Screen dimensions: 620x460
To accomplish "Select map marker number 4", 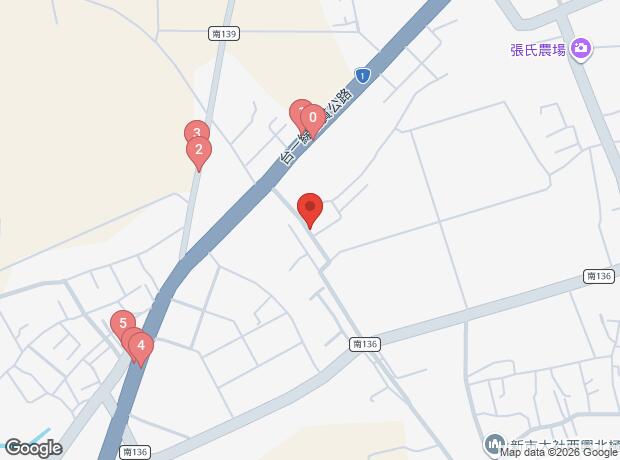I will click(x=141, y=346).
